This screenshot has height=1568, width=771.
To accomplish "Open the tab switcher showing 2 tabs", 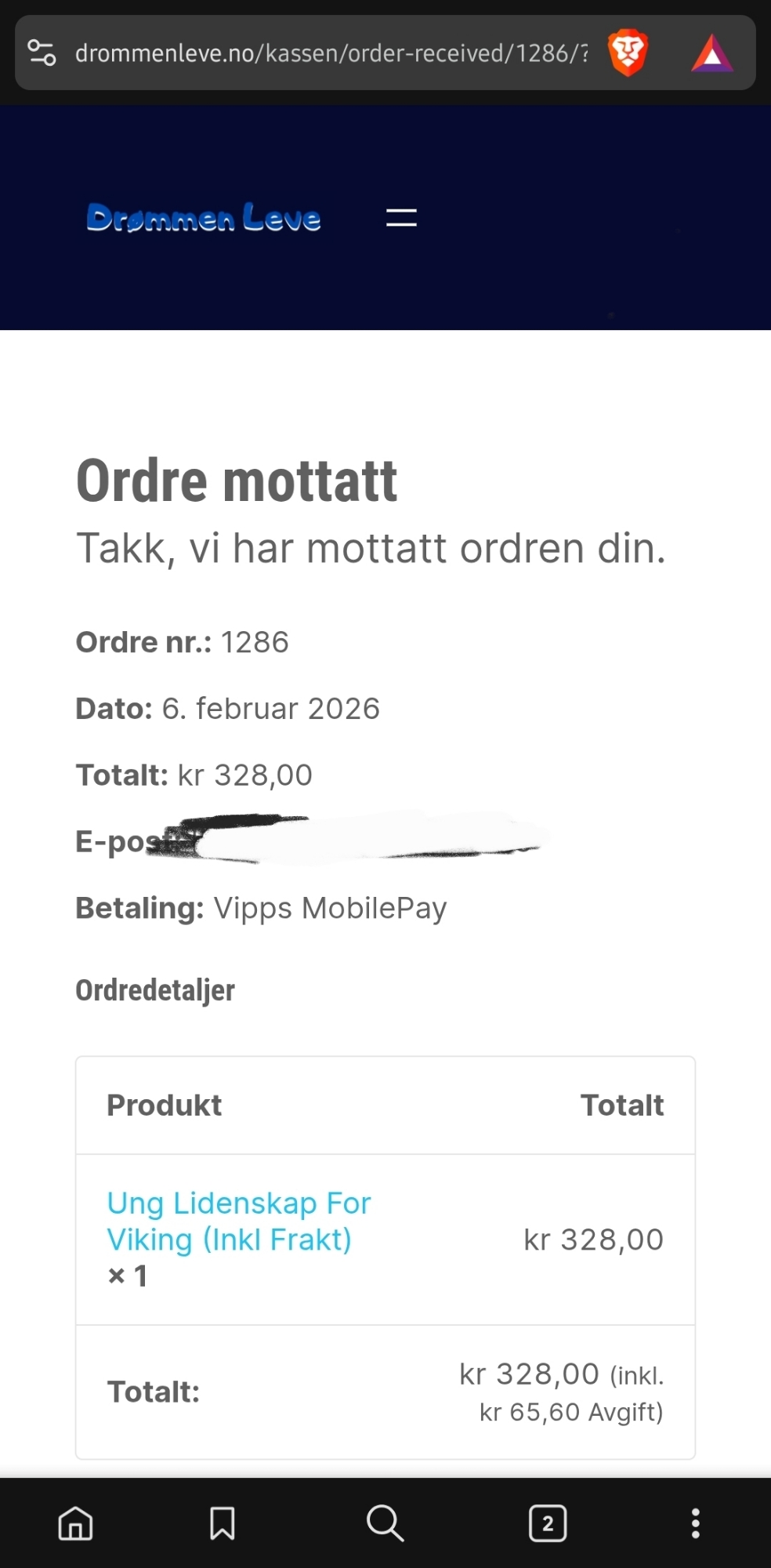I will [548, 1523].
